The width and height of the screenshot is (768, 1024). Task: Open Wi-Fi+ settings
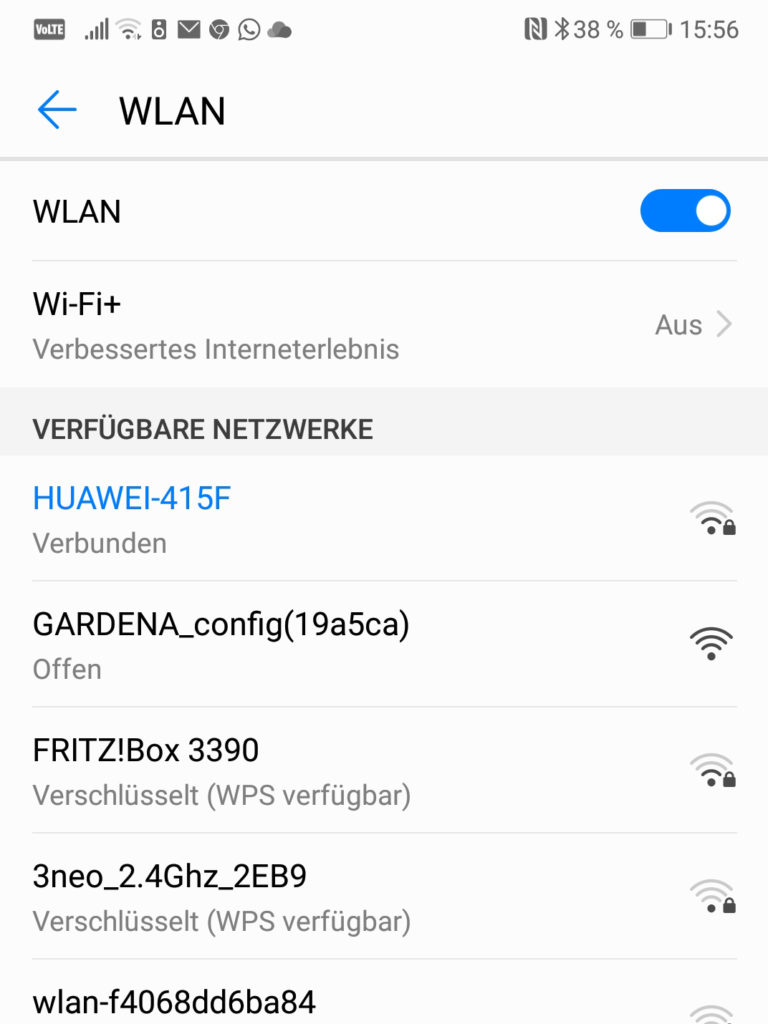tap(384, 325)
